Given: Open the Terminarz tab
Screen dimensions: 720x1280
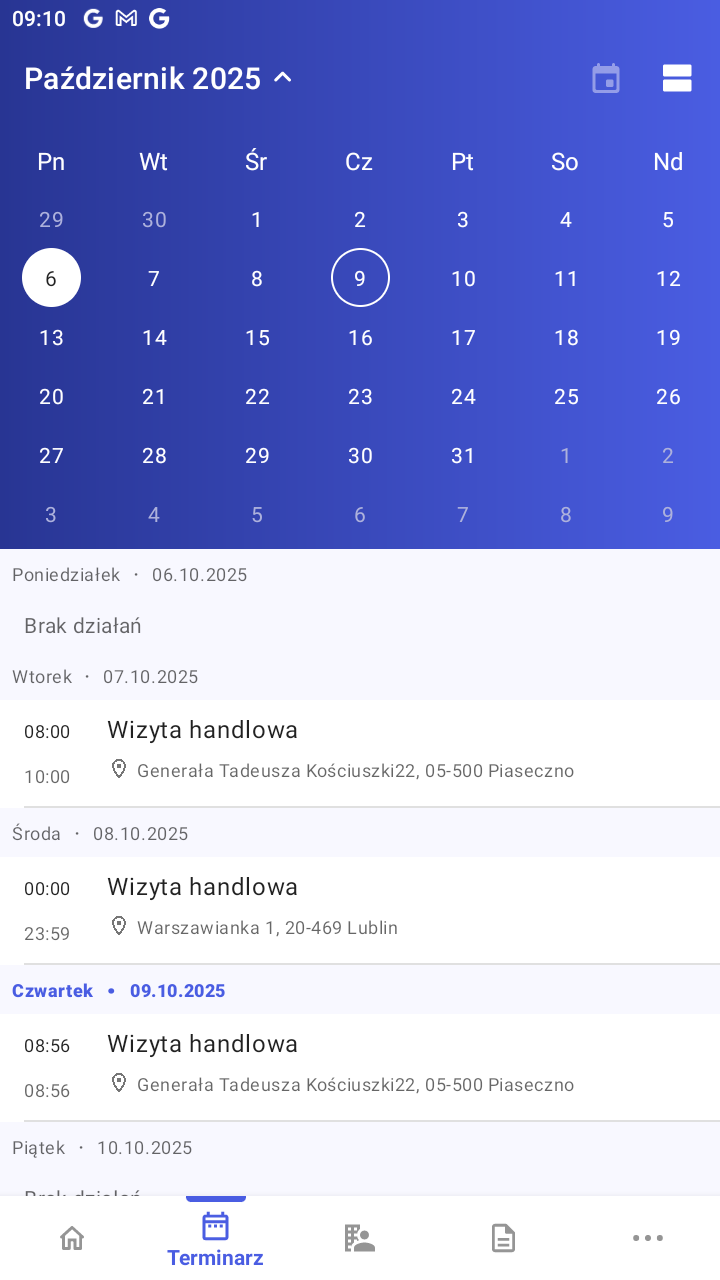Looking at the screenshot, I should pos(215,1239).
